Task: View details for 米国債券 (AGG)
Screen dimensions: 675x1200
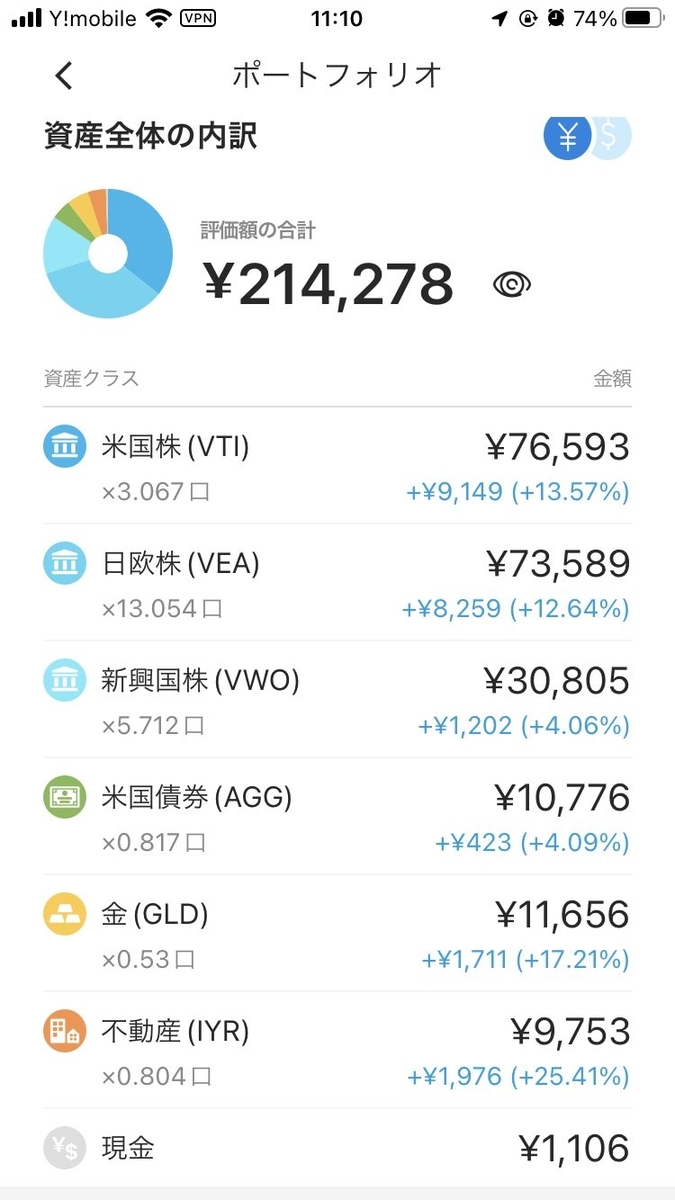Action: 337,817
